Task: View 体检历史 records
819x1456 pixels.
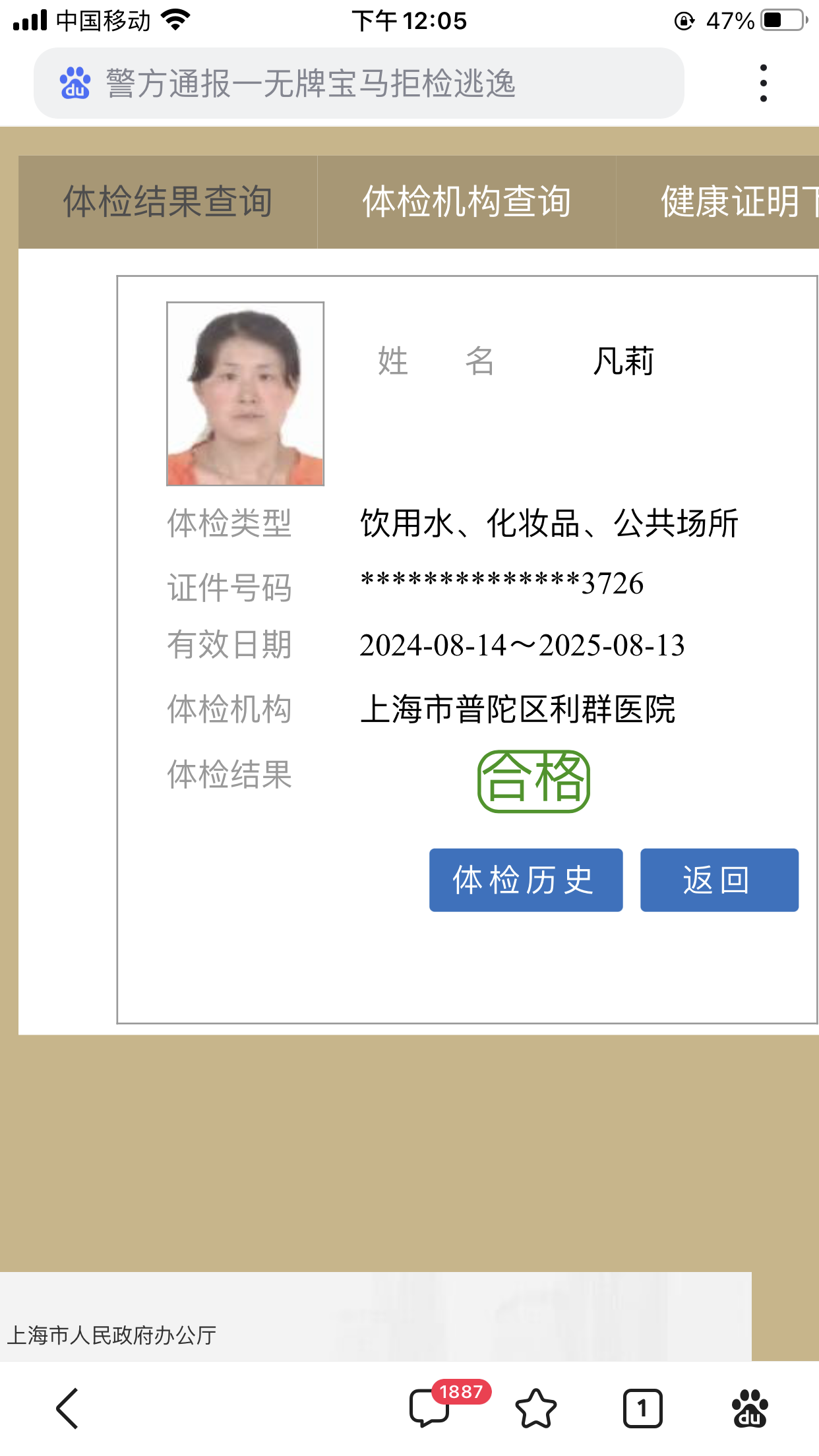Action: tap(526, 880)
